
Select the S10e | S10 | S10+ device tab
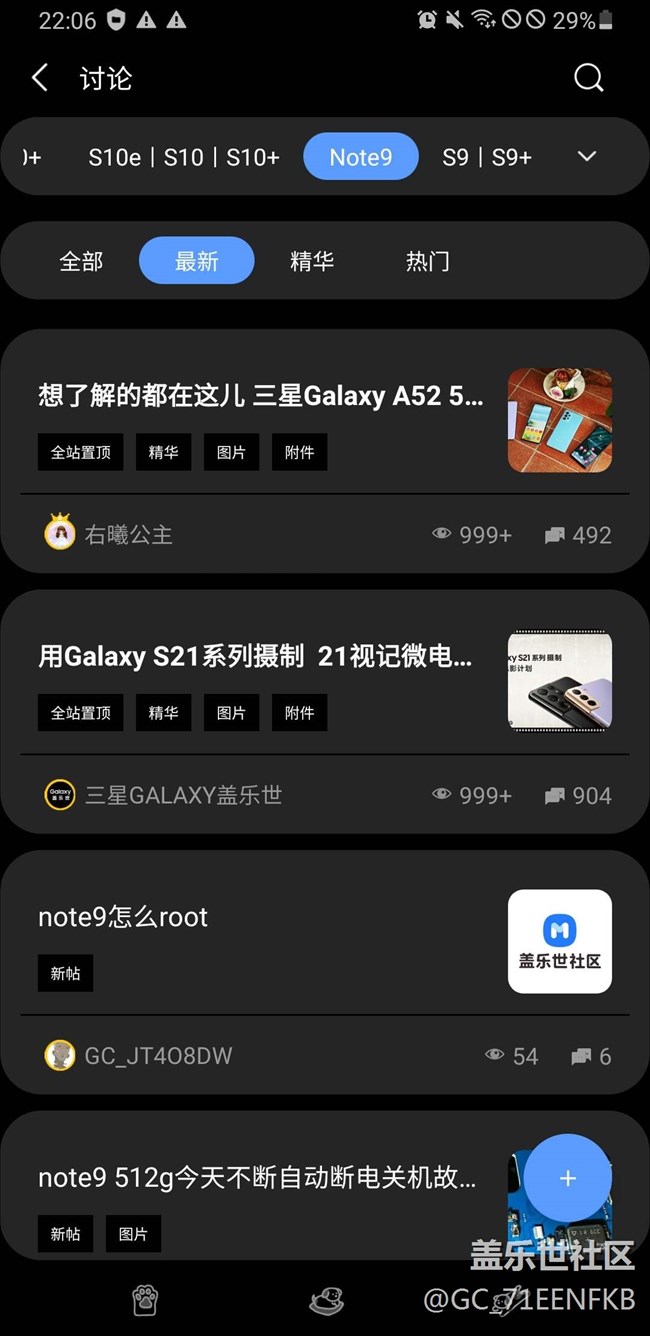(x=184, y=157)
